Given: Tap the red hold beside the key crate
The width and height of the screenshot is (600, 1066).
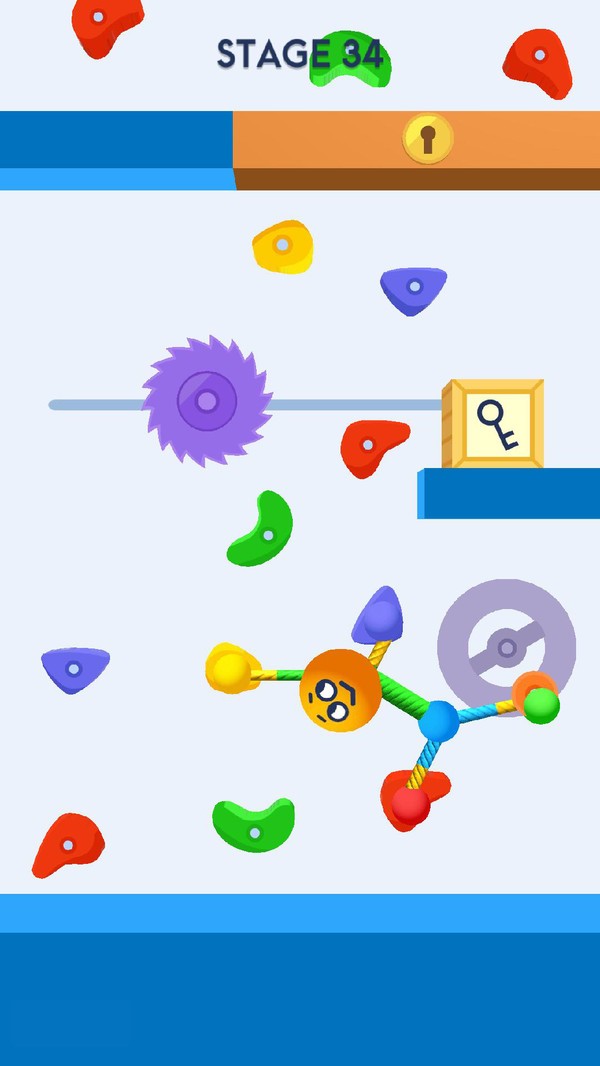Looking at the screenshot, I should [372, 443].
